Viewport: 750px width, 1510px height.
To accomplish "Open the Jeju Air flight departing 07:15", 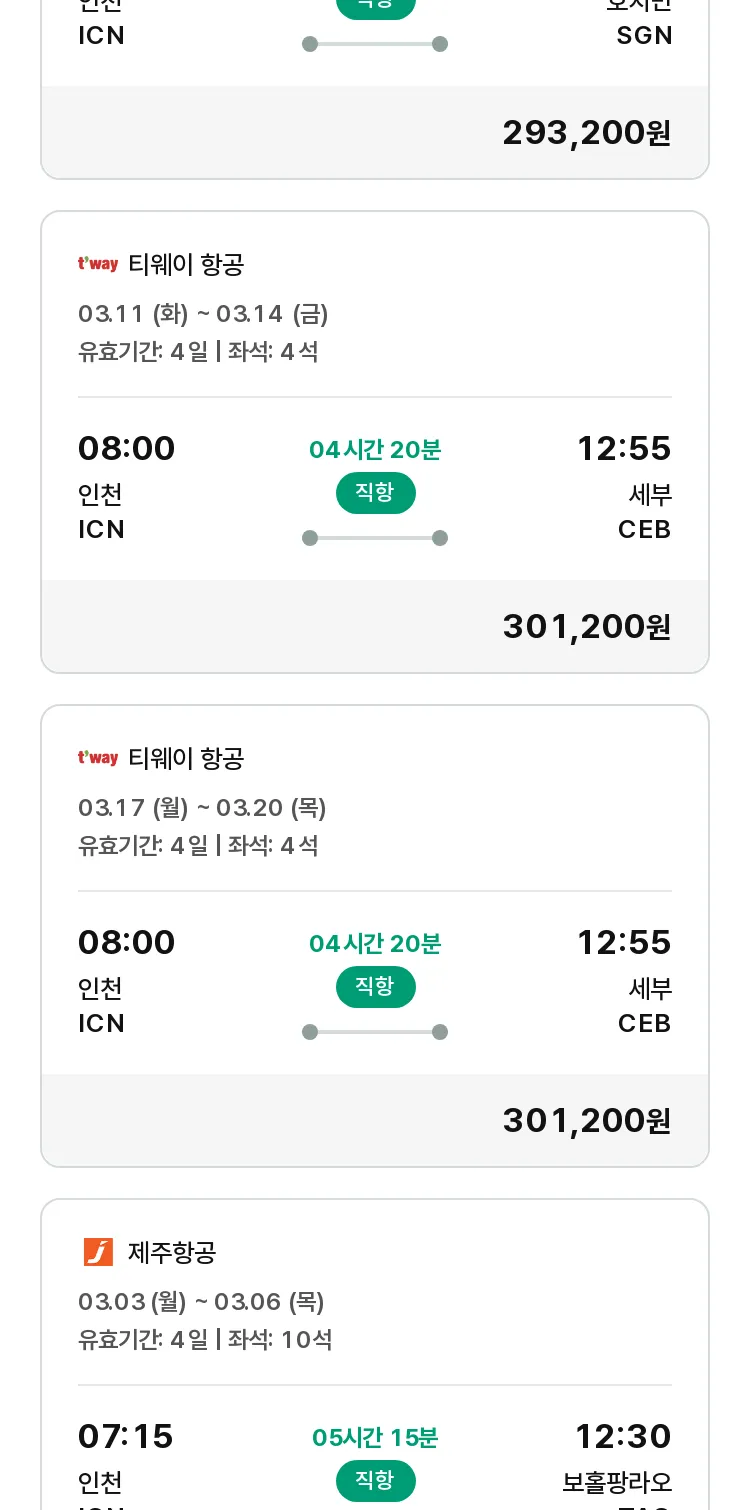I will tap(375, 1354).
